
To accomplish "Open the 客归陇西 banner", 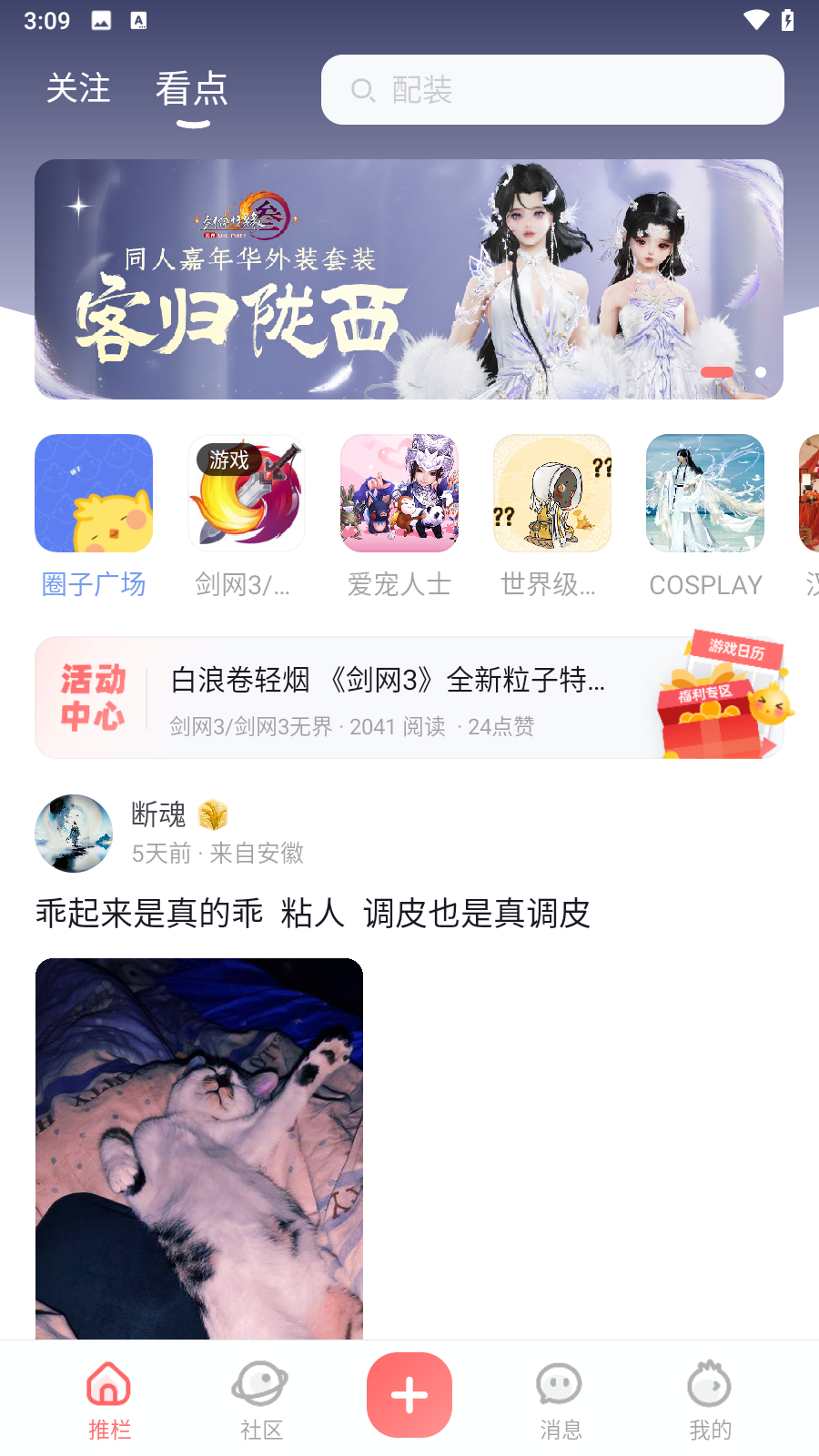I will [x=409, y=279].
